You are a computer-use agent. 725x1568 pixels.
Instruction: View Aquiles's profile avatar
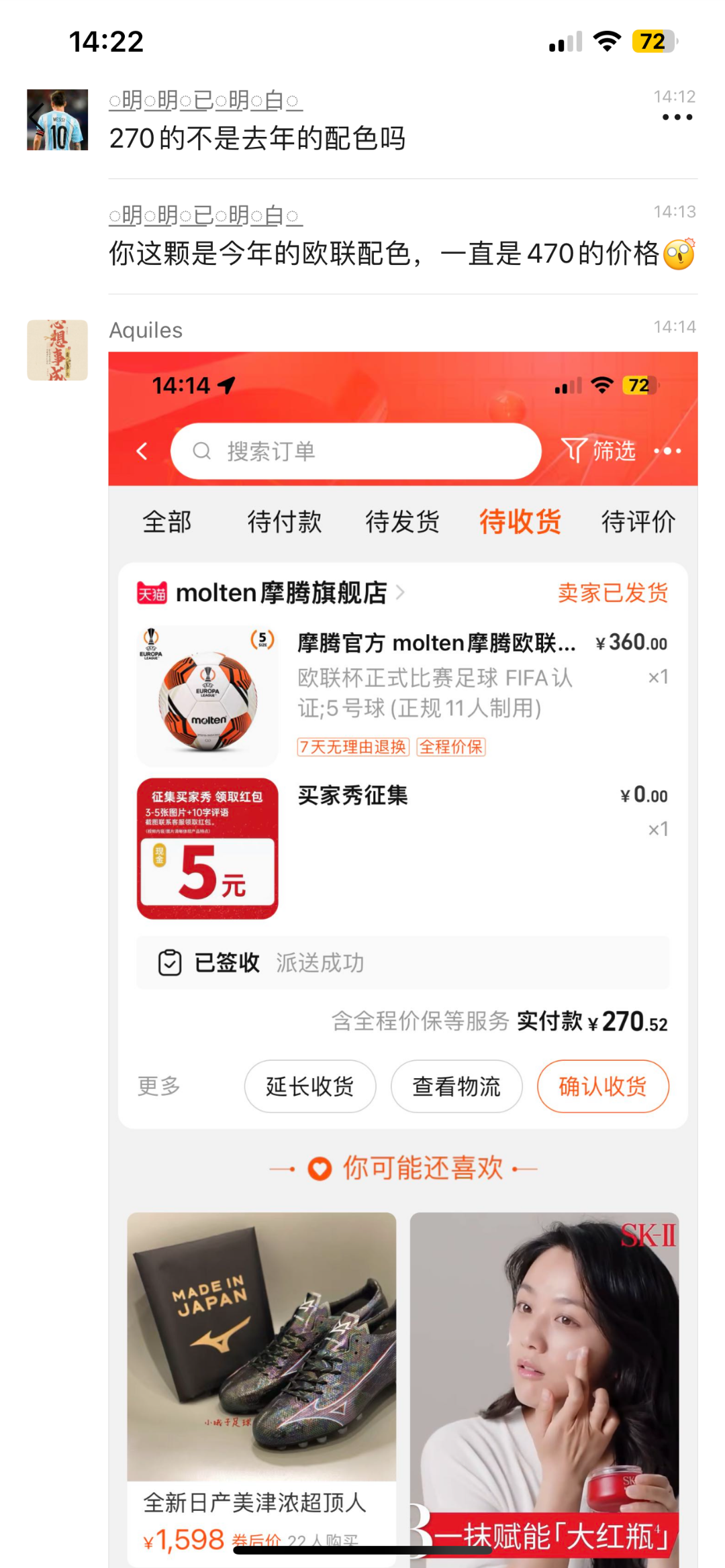click(x=57, y=350)
